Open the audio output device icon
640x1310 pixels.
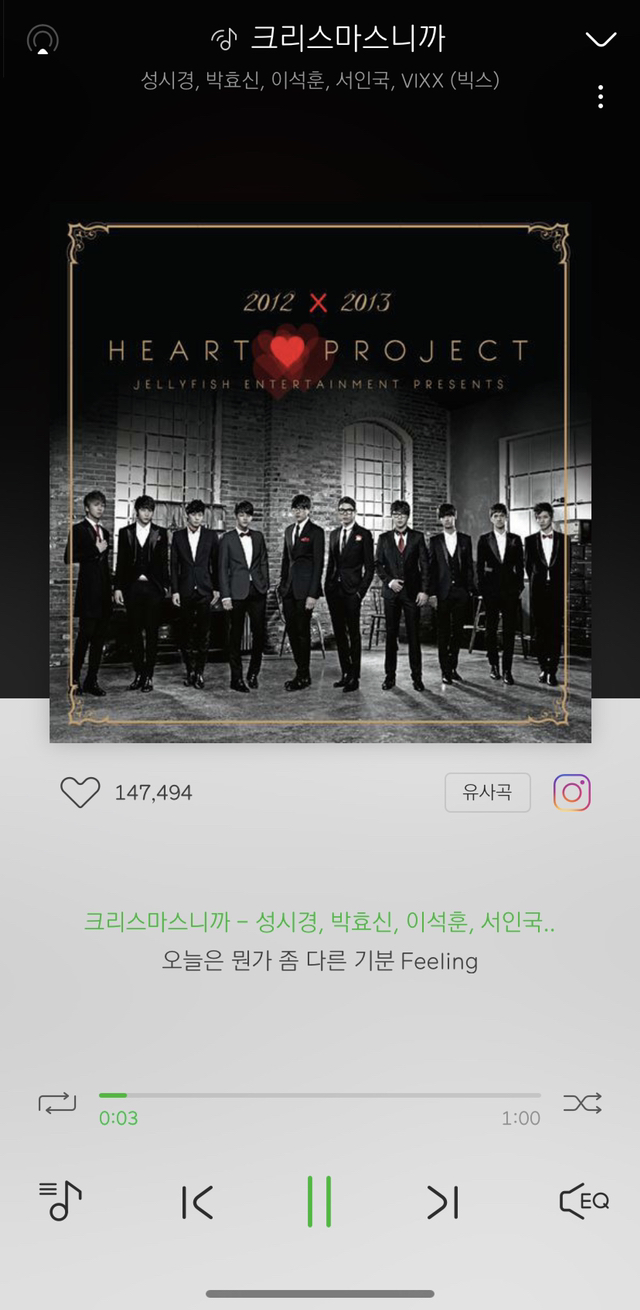[x=42, y=40]
